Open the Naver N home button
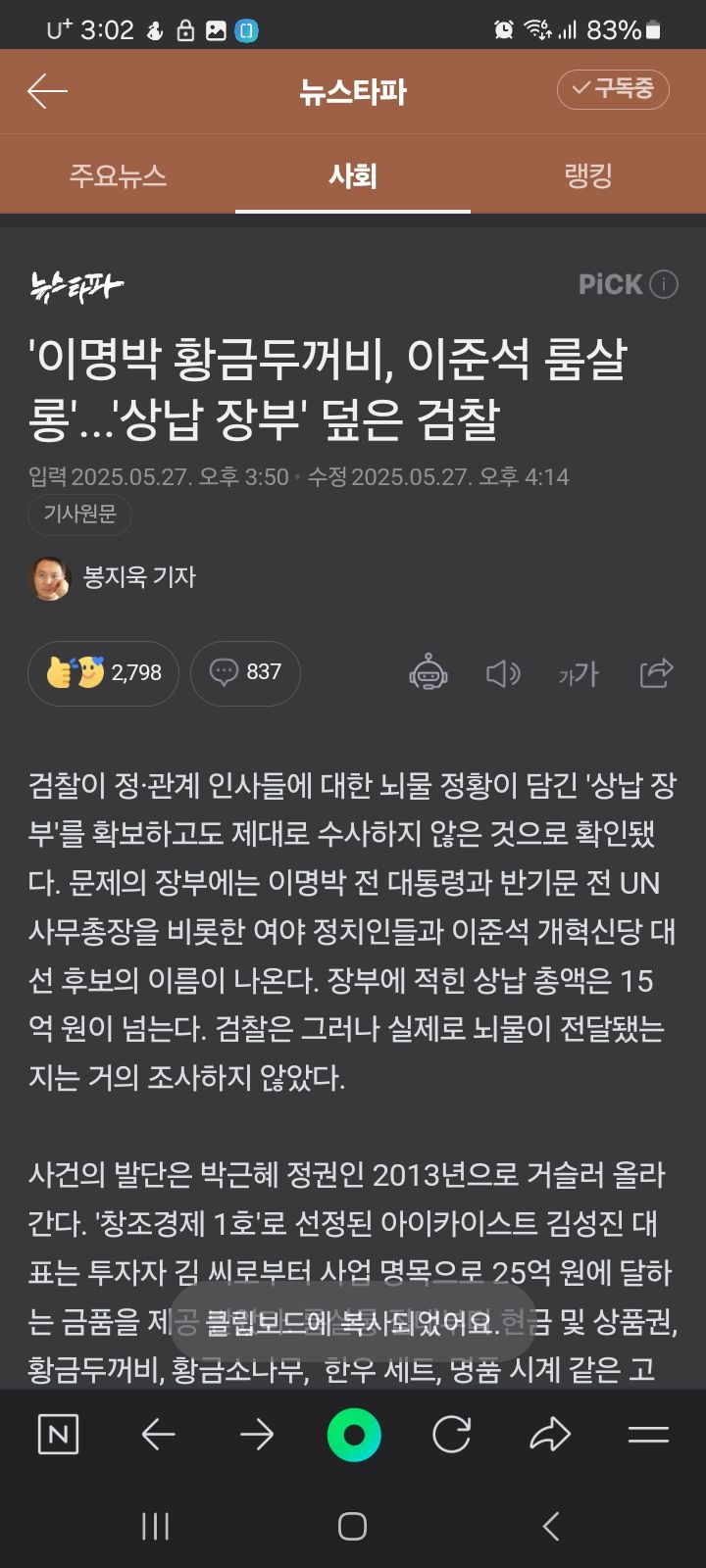 58,1436
